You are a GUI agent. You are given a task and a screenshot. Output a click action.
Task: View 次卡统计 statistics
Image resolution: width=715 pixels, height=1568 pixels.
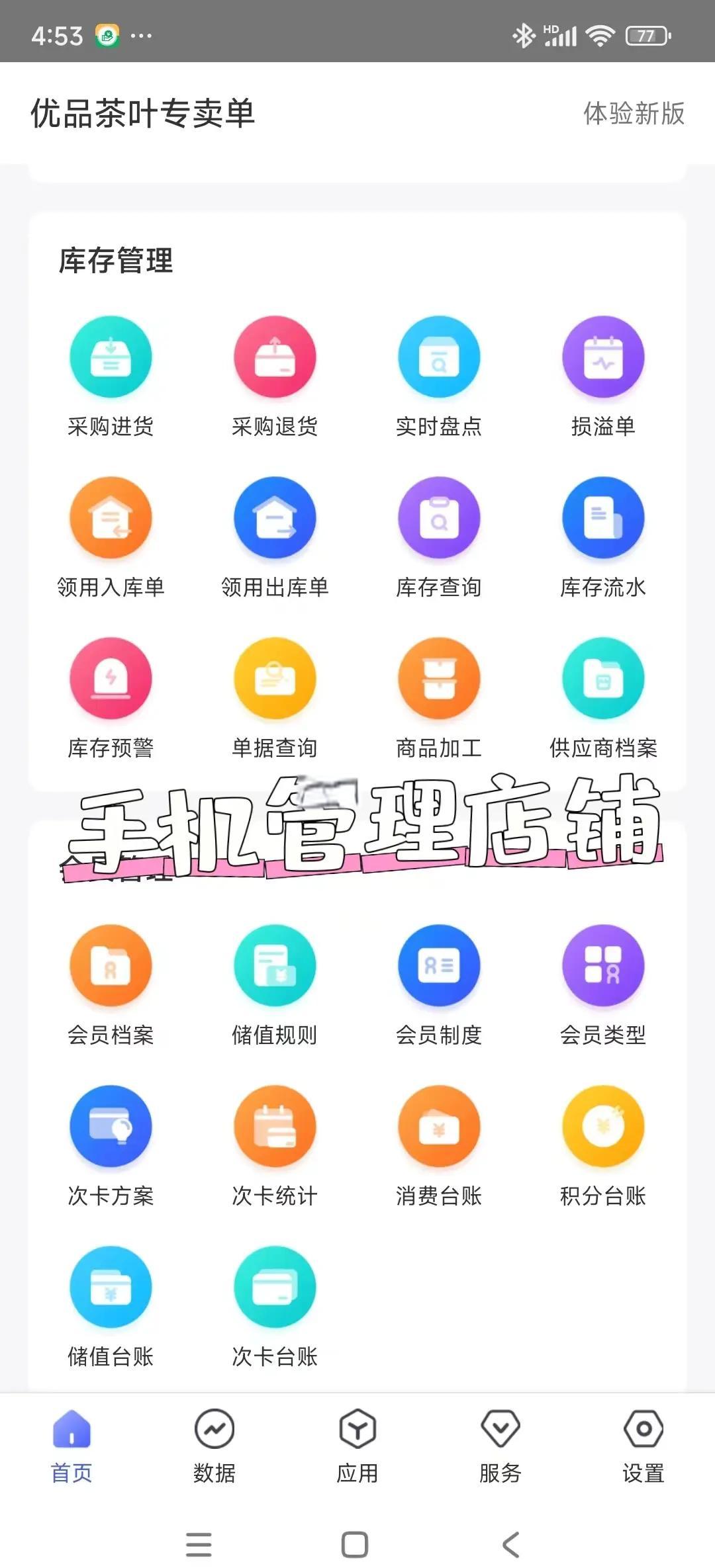coord(275,1147)
